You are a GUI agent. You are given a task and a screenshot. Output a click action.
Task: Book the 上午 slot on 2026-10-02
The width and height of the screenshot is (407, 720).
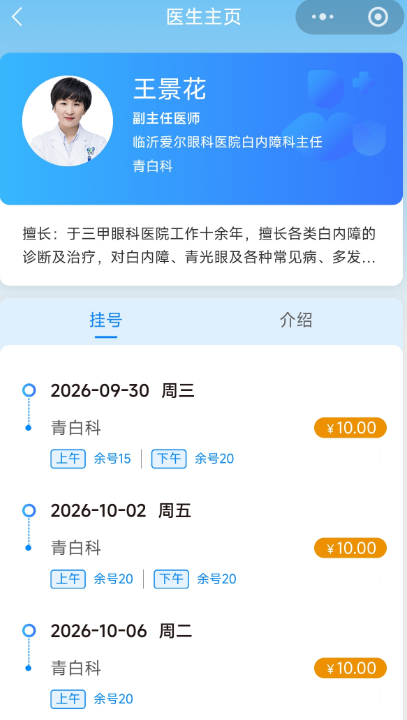(x=68, y=579)
